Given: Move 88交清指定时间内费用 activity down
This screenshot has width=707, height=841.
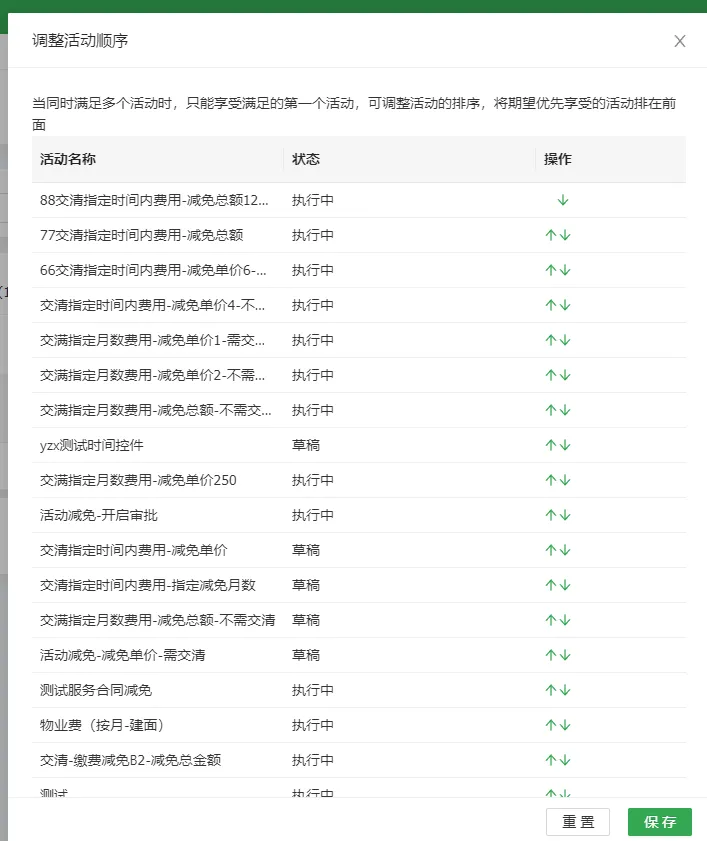Looking at the screenshot, I should 562,200.
